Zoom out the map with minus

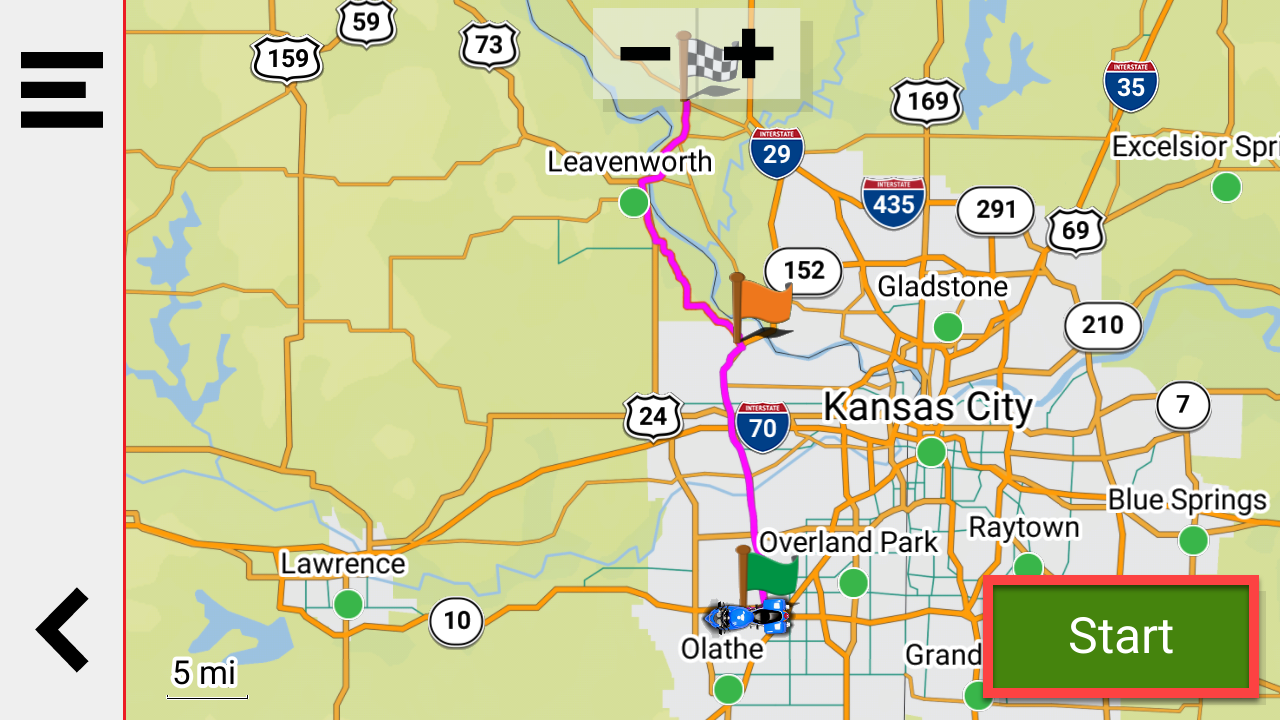click(645, 53)
